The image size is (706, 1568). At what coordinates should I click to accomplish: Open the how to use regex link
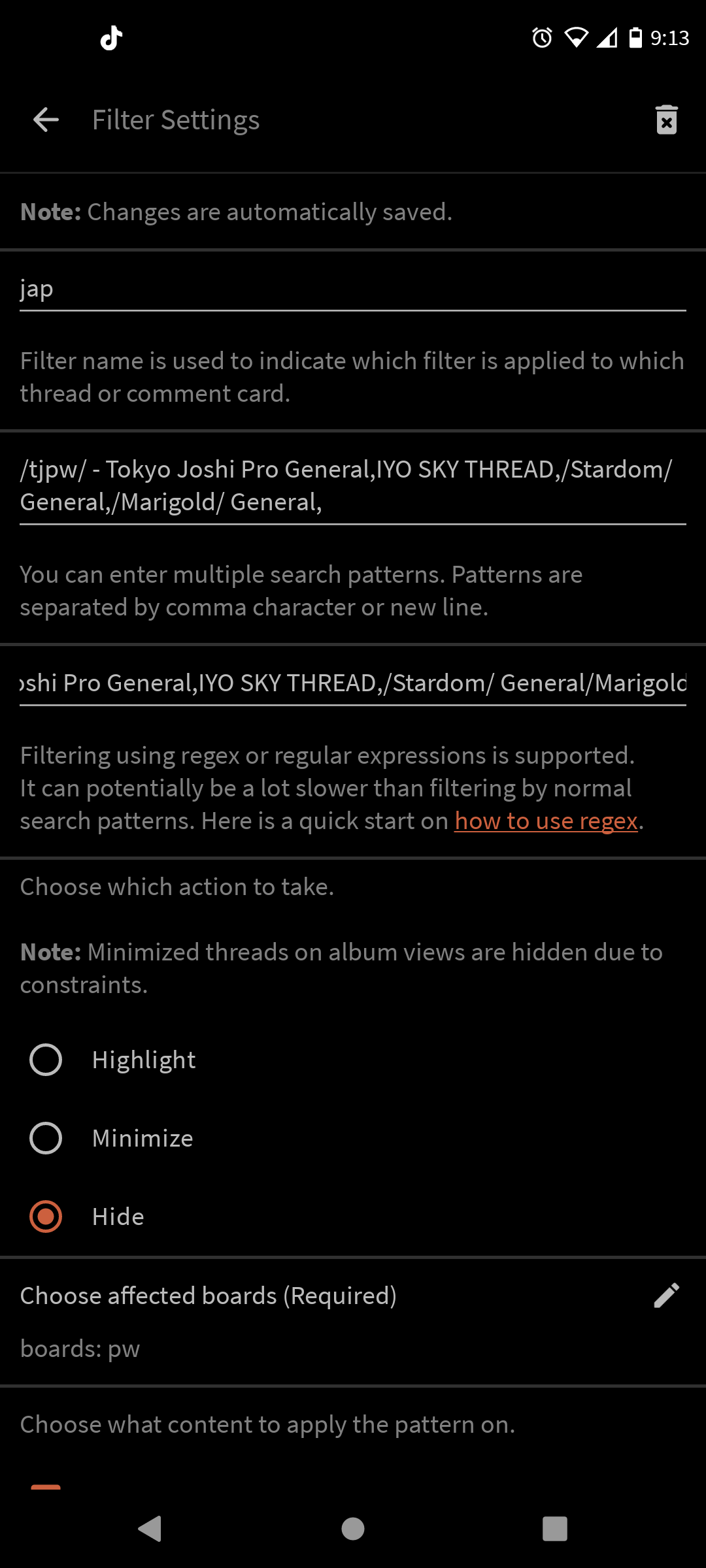(546, 821)
